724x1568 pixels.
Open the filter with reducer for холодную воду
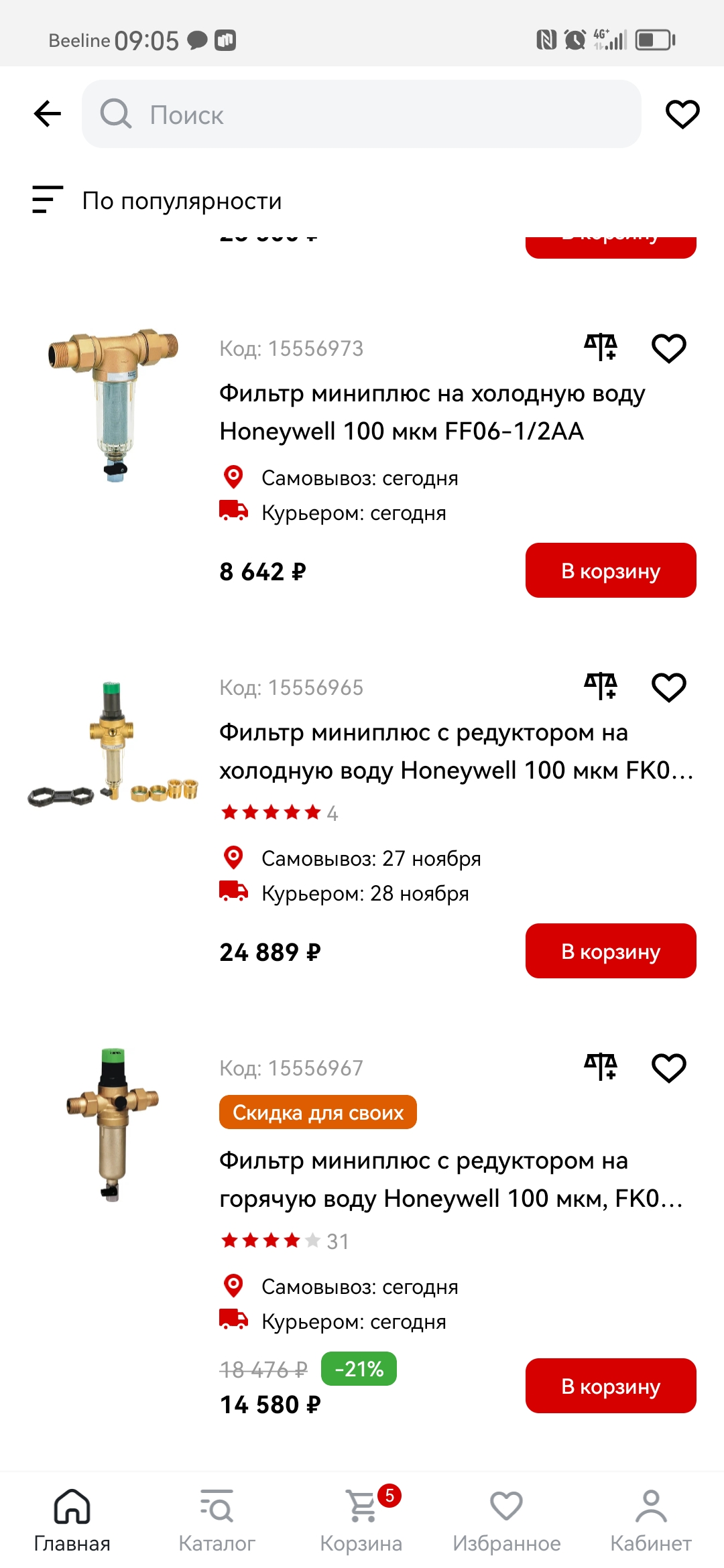point(457,751)
